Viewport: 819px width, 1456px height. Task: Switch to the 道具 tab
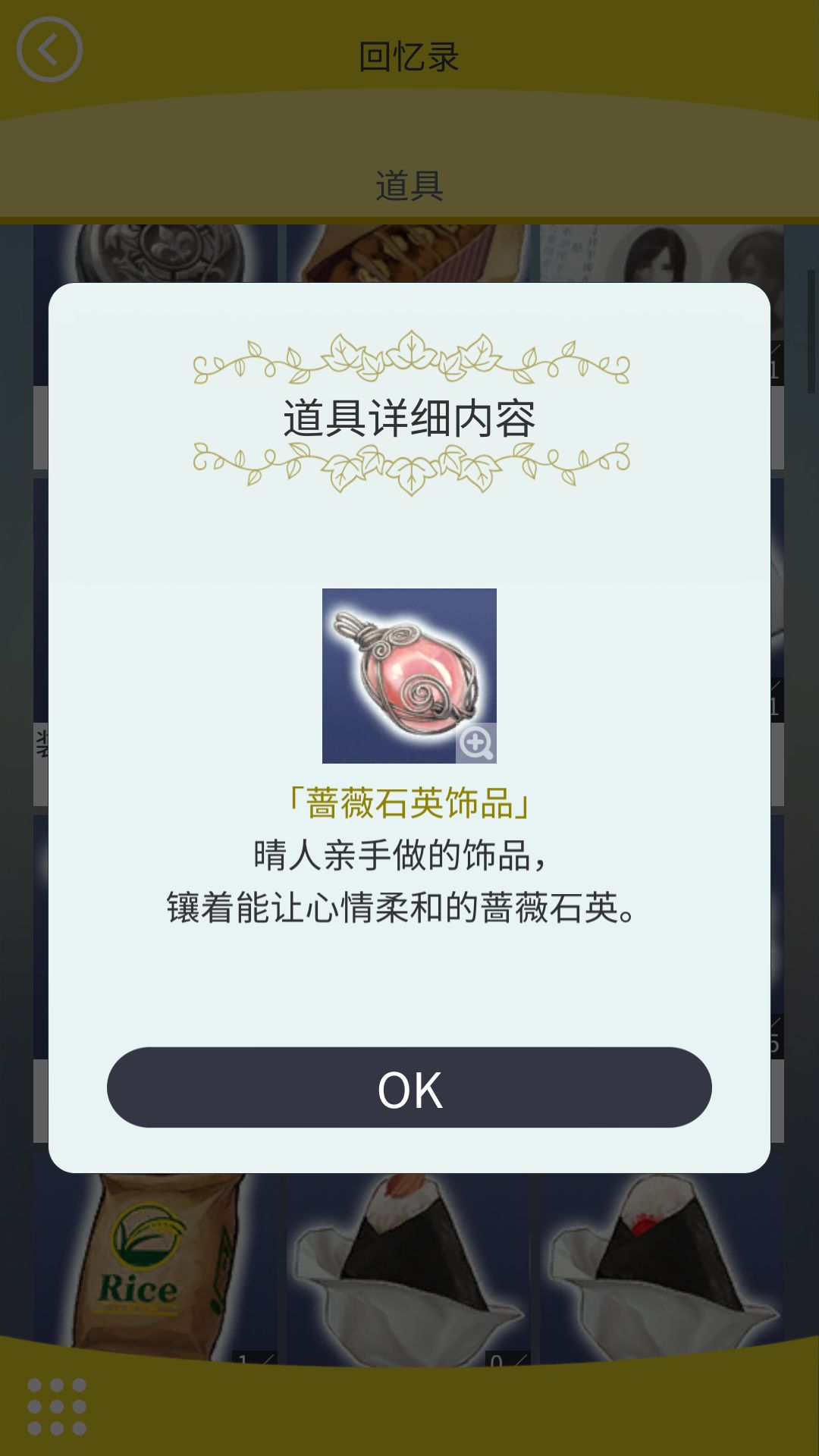click(x=409, y=182)
